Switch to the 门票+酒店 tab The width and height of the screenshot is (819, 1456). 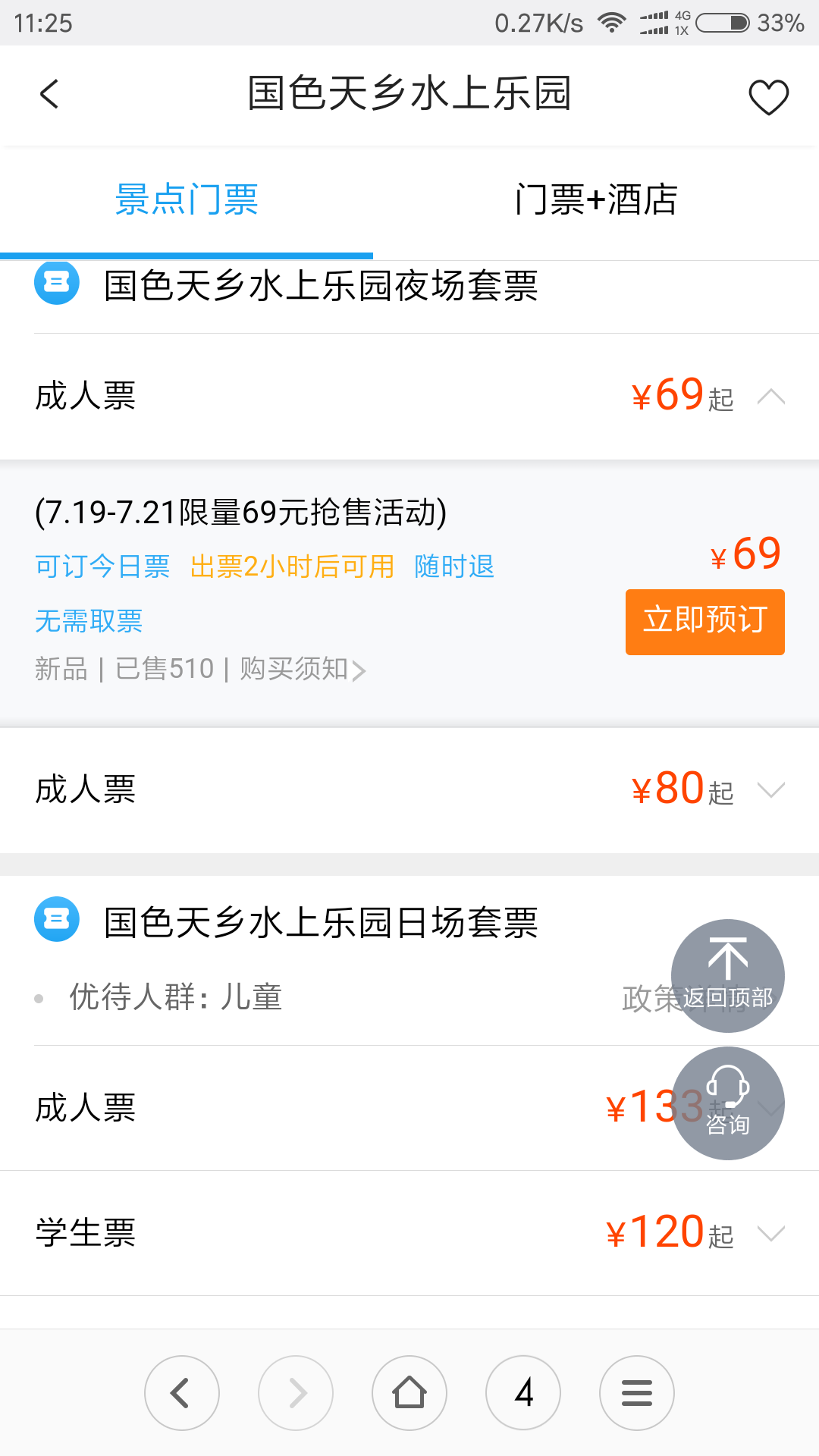[596, 199]
